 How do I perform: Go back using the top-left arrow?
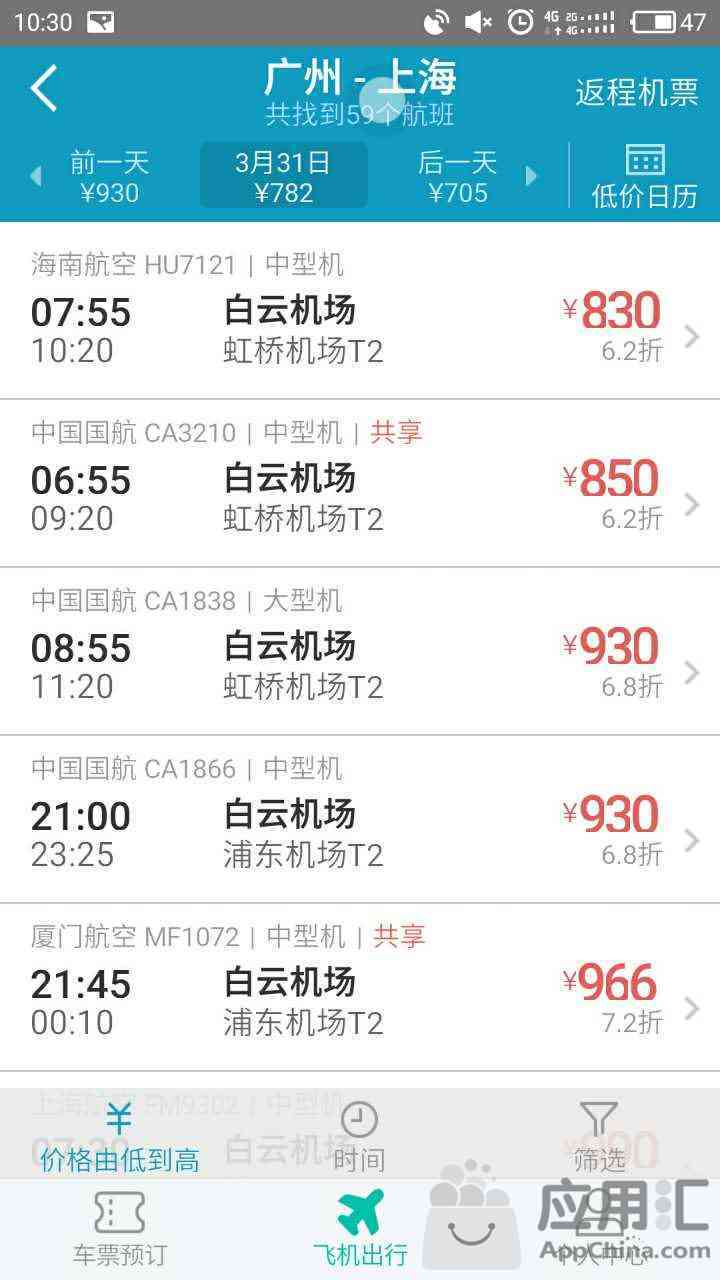(x=44, y=89)
